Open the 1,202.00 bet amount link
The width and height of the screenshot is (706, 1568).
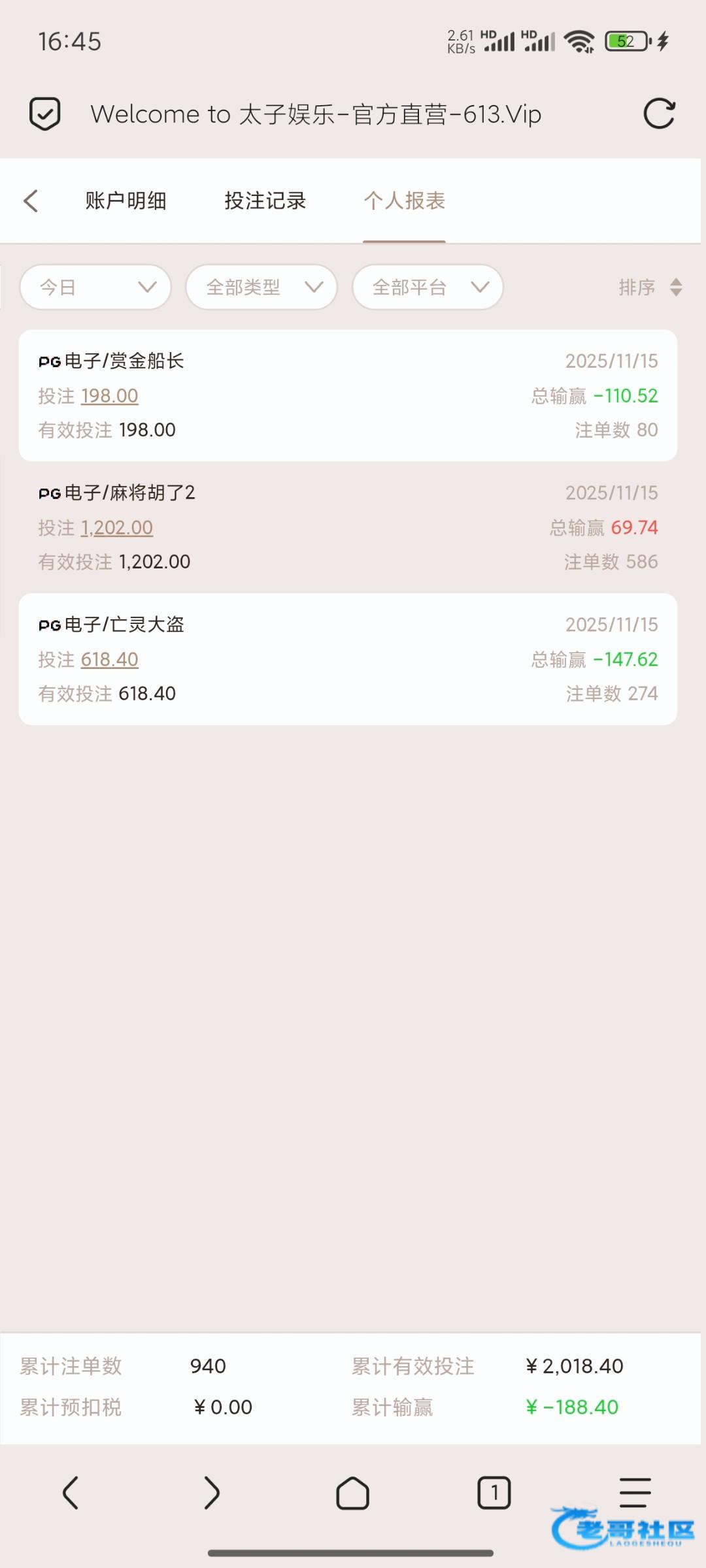116,528
